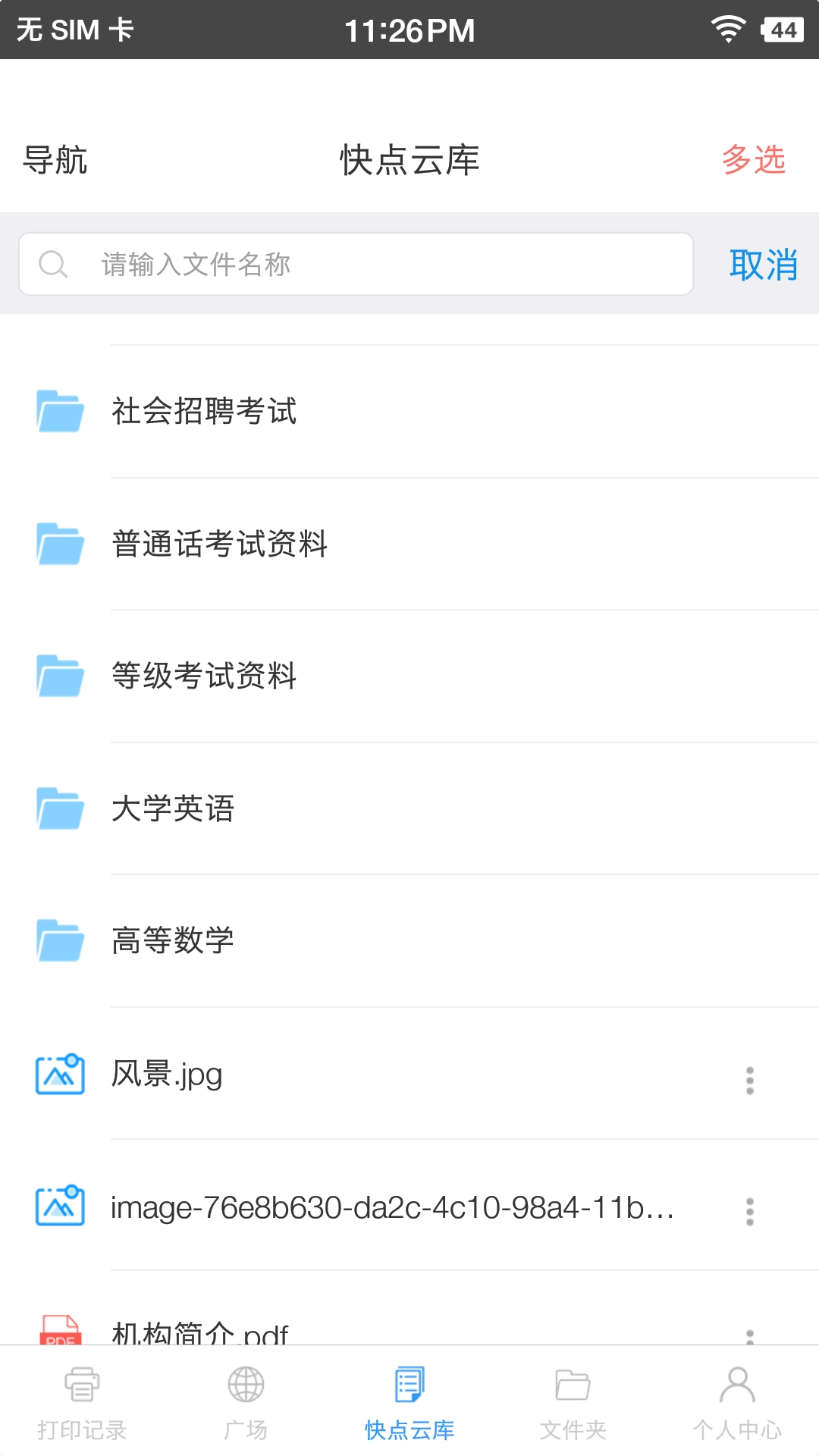
Task: Tap the battery indicator showing 44
Action: pos(783,29)
